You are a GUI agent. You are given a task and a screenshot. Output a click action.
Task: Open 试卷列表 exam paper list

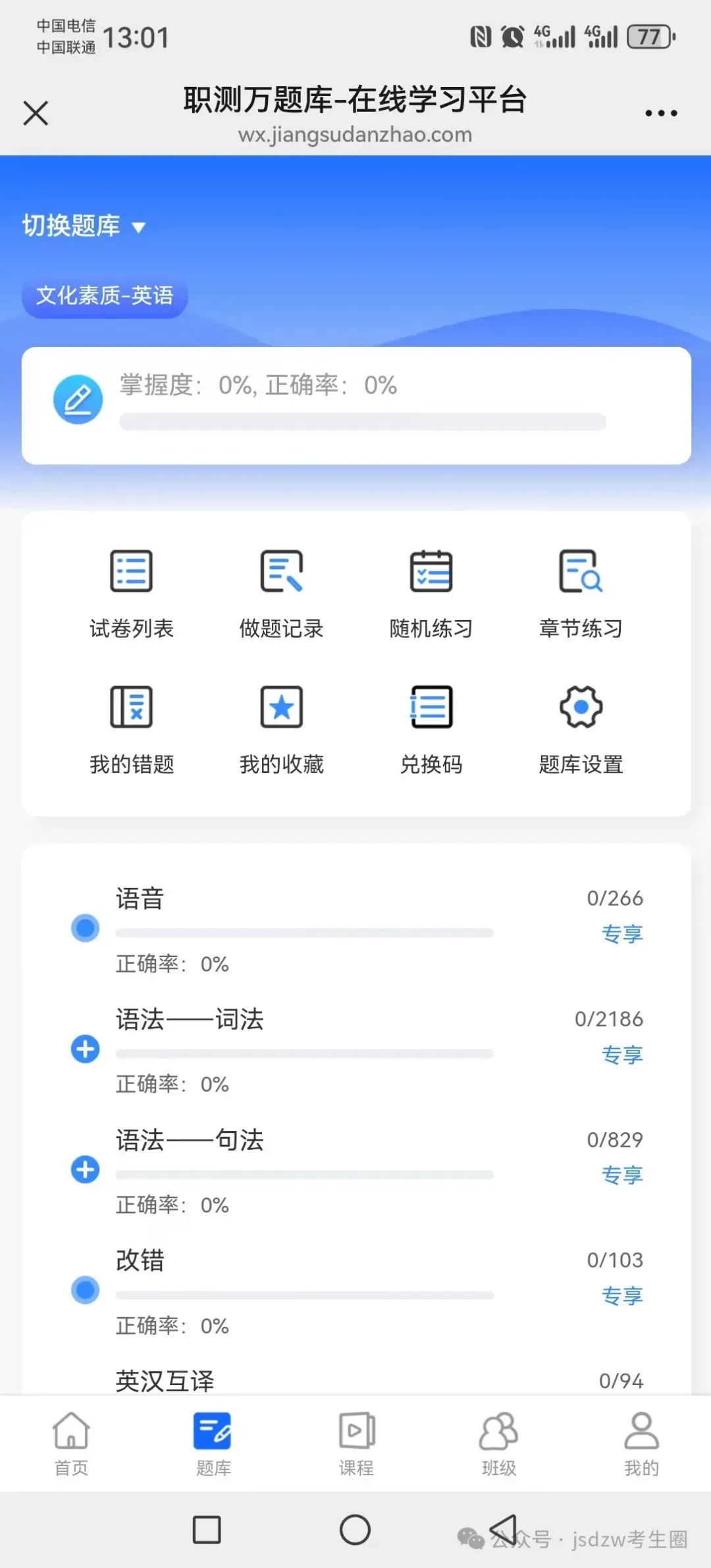click(x=131, y=592)
